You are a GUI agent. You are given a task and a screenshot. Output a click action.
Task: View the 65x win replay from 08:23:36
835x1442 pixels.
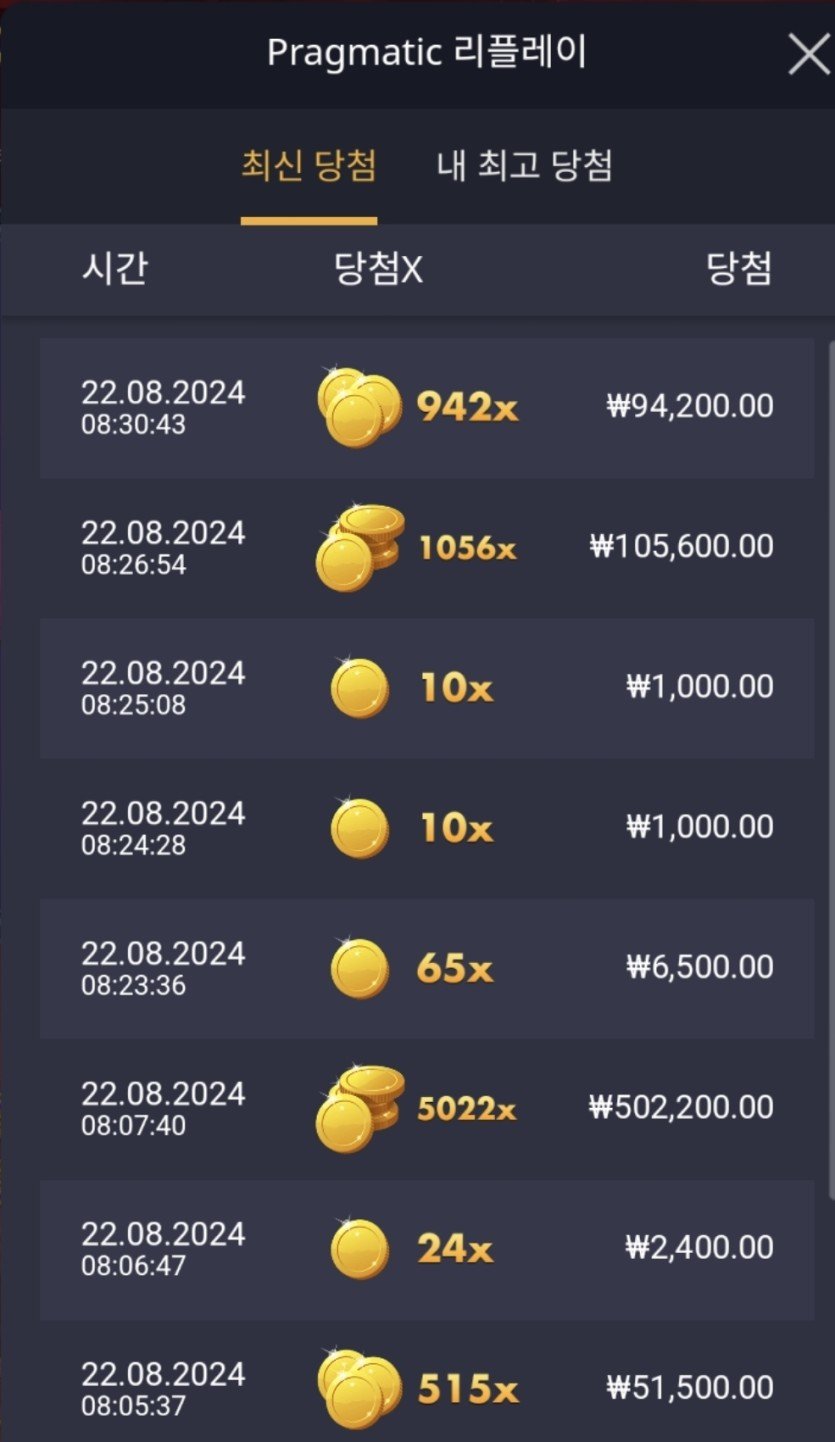(427, 968)
